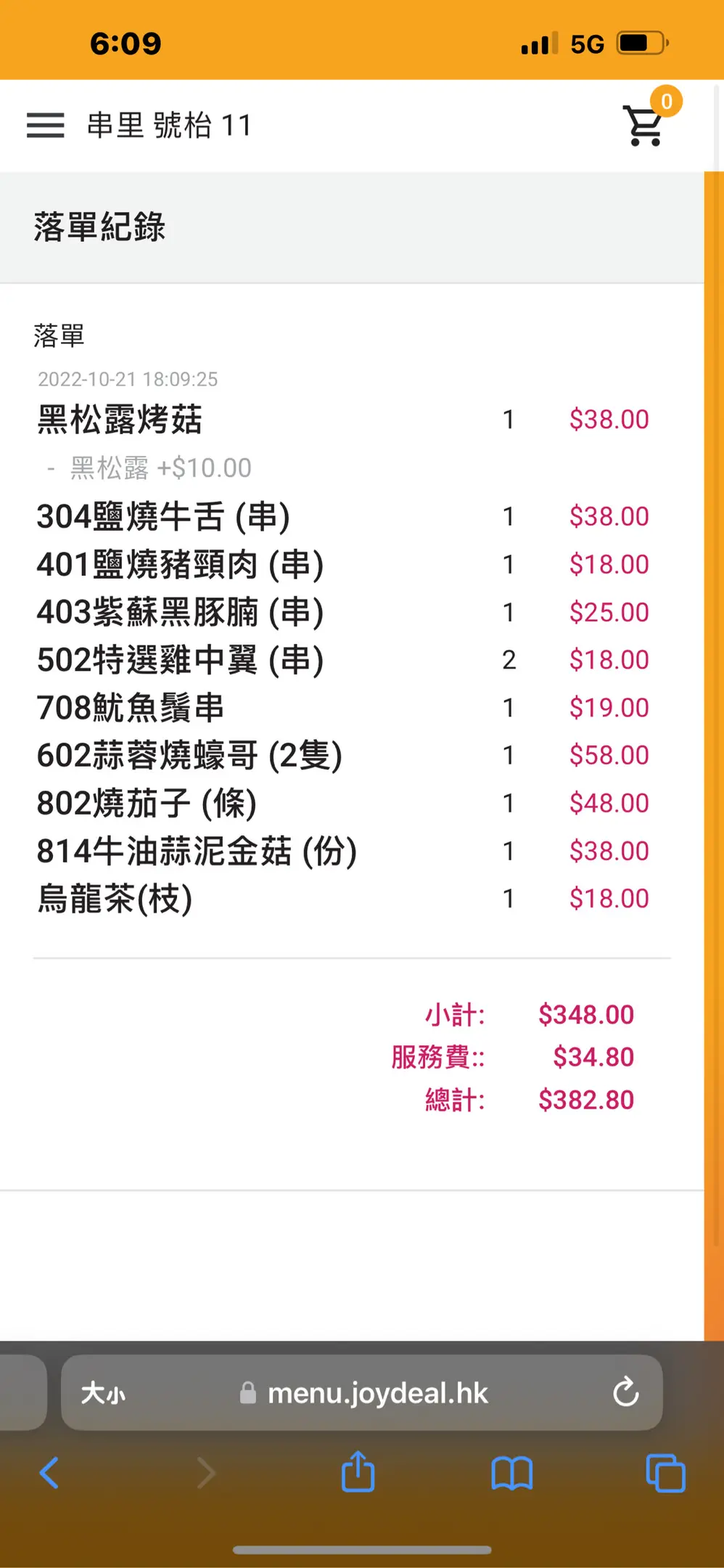
Task: Show all open browser tabs
Action: [665, 1473]
